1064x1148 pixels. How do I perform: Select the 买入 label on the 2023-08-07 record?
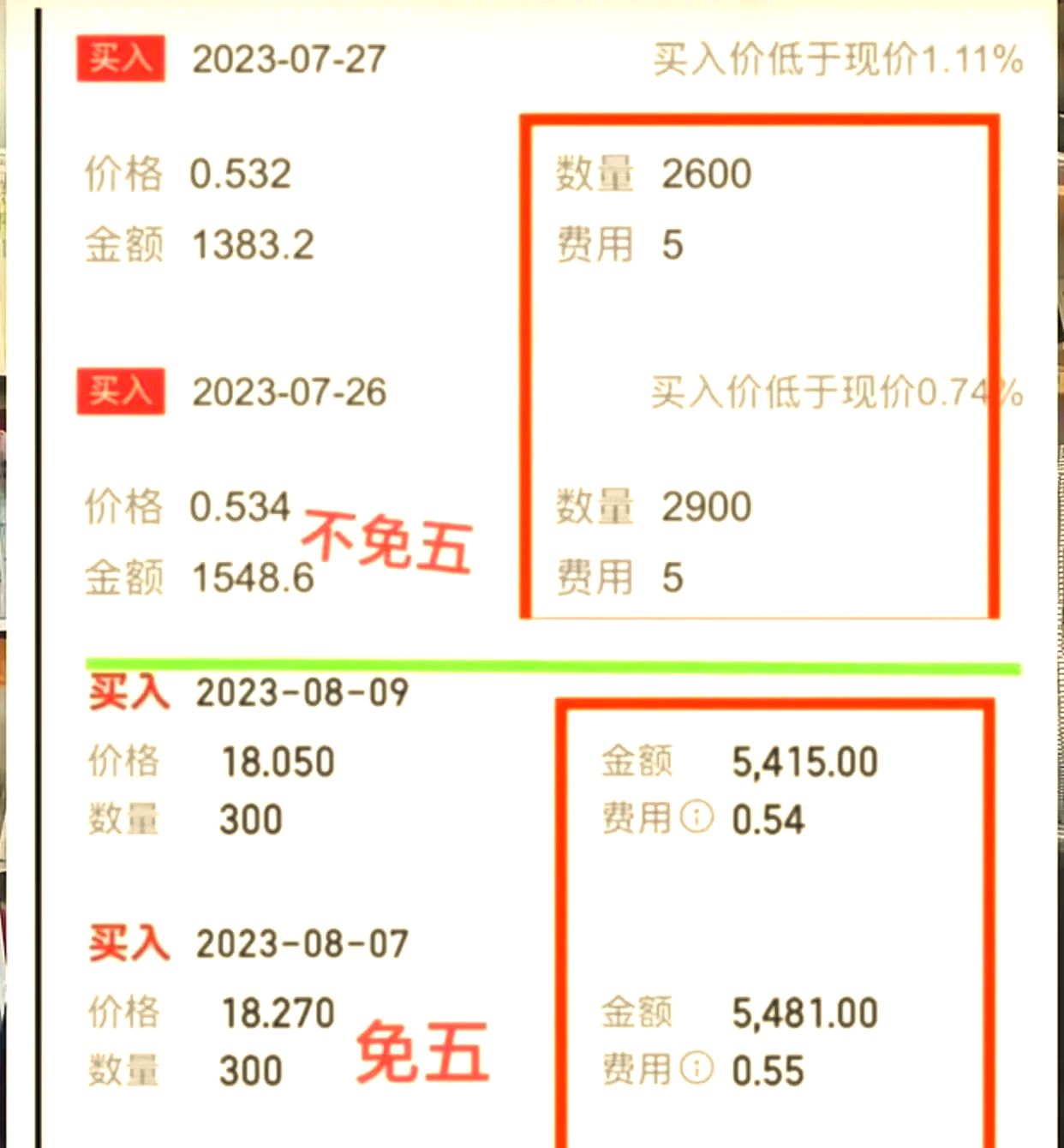(x=129, y=943)
